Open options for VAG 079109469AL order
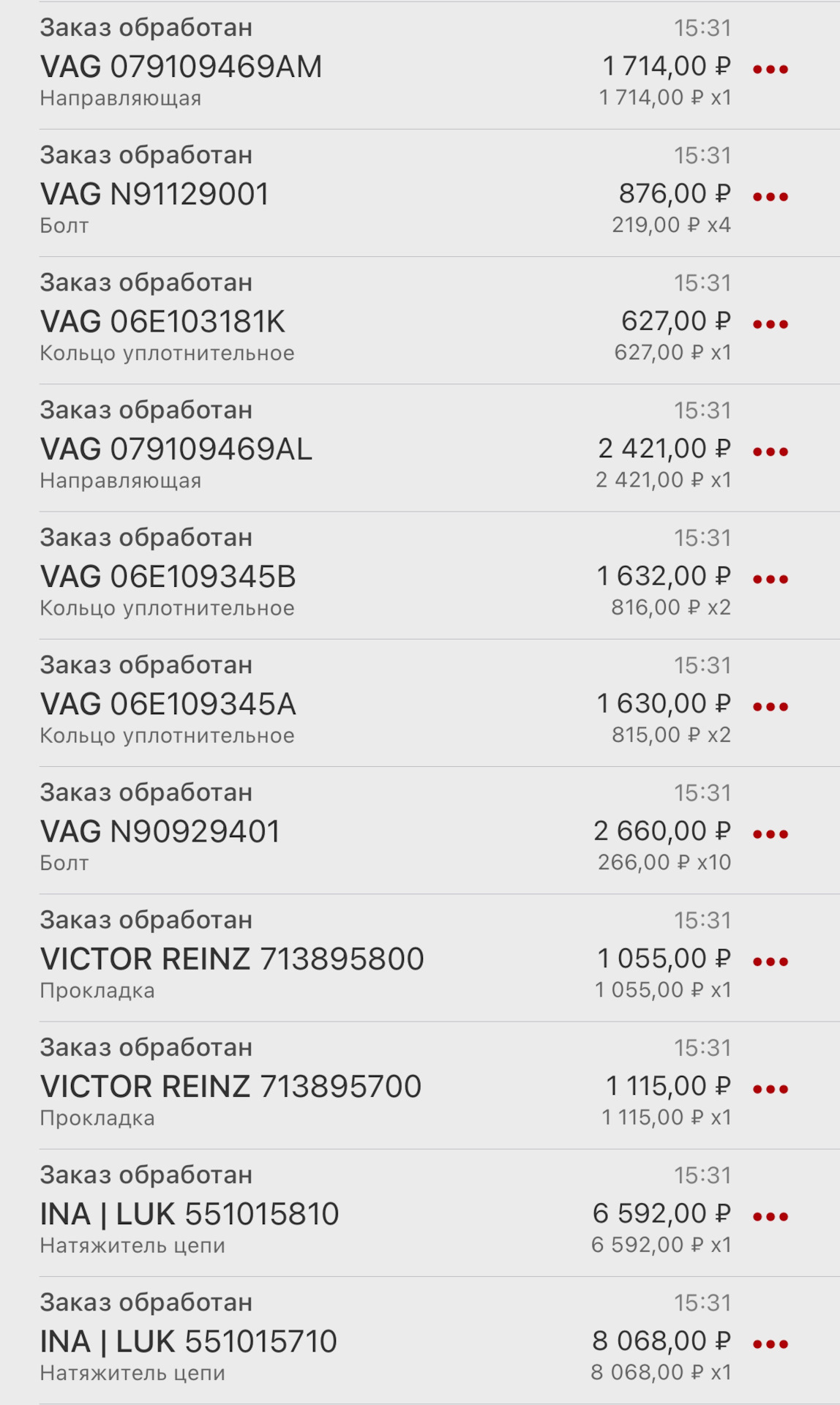This screenshot has height=1405, width=840. (x=770, y=449)
